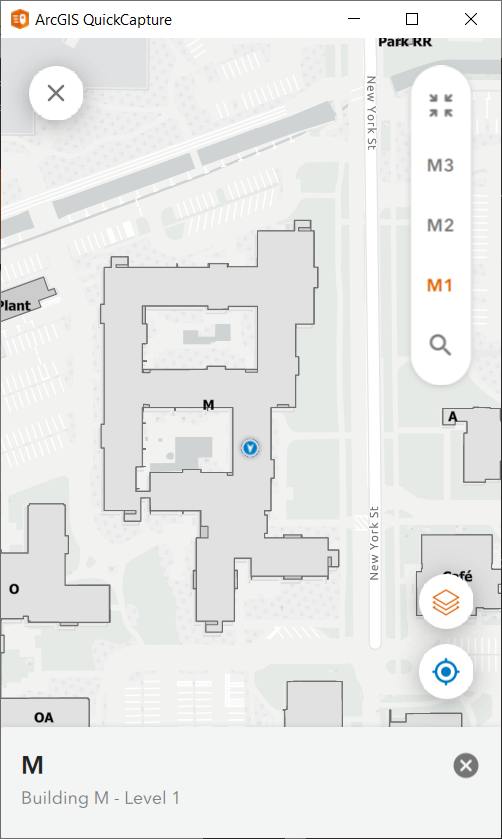Center map on my location
Screen dimensions: 502x839
coord(446,672)
